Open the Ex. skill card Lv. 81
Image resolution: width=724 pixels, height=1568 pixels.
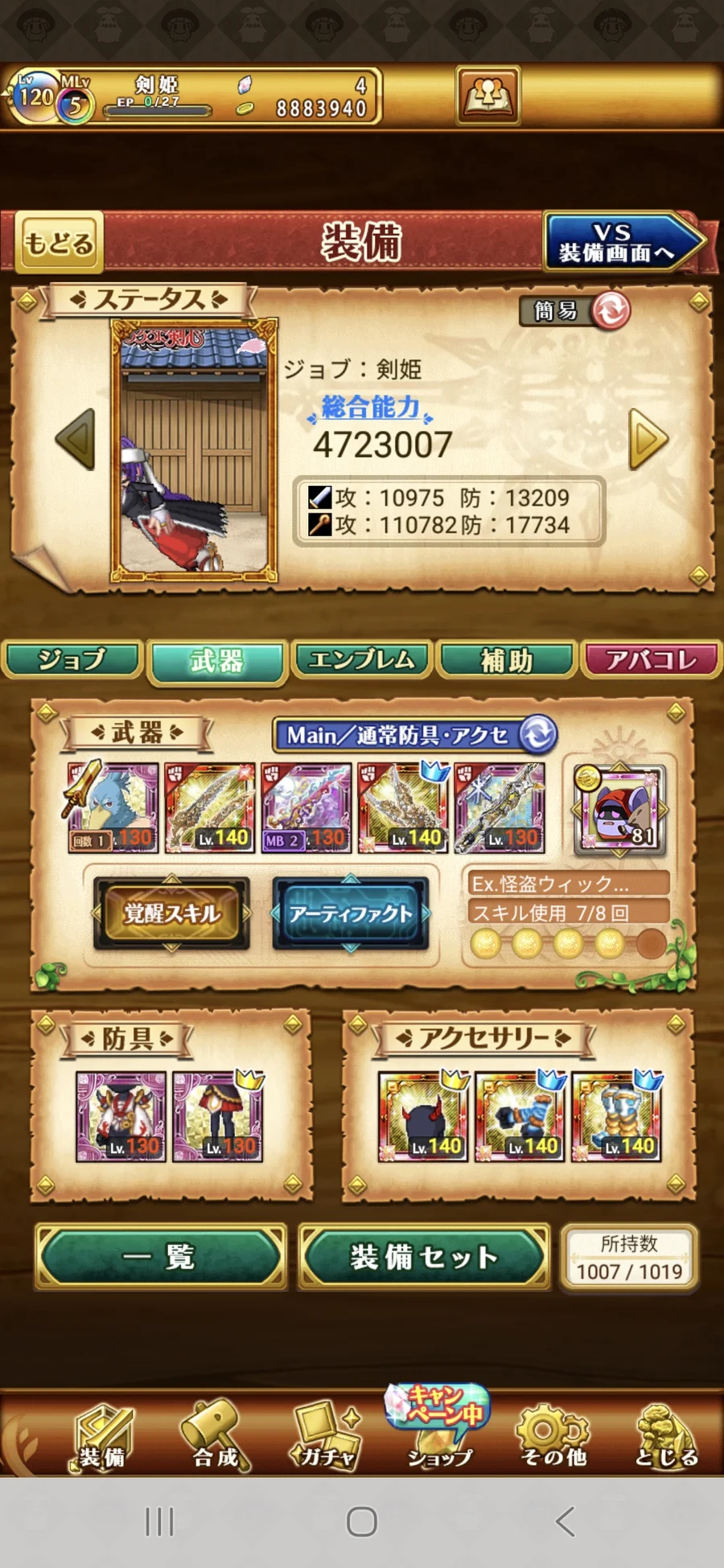pyautogui.click(x=619, y=810)
